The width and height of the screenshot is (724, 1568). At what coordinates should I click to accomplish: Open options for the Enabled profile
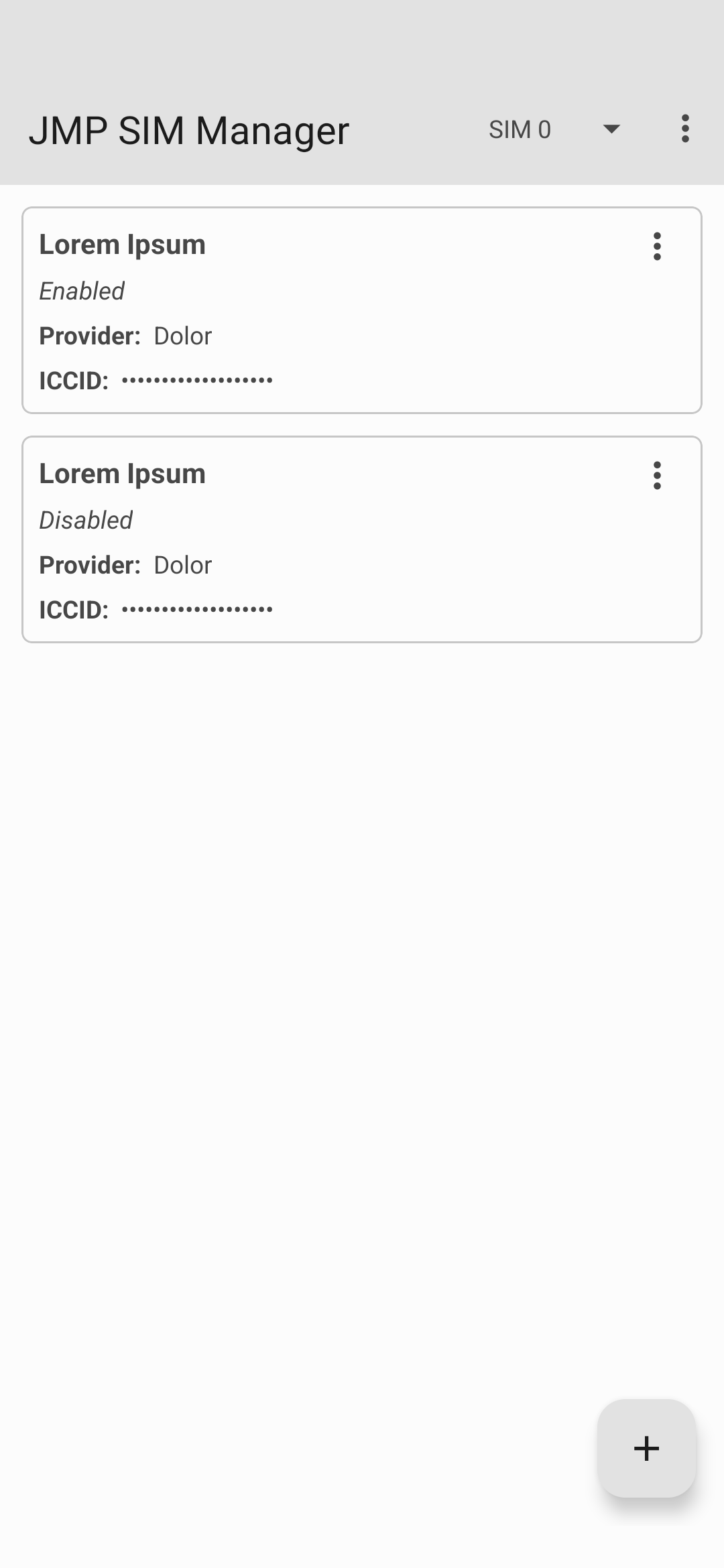(657, 247)
